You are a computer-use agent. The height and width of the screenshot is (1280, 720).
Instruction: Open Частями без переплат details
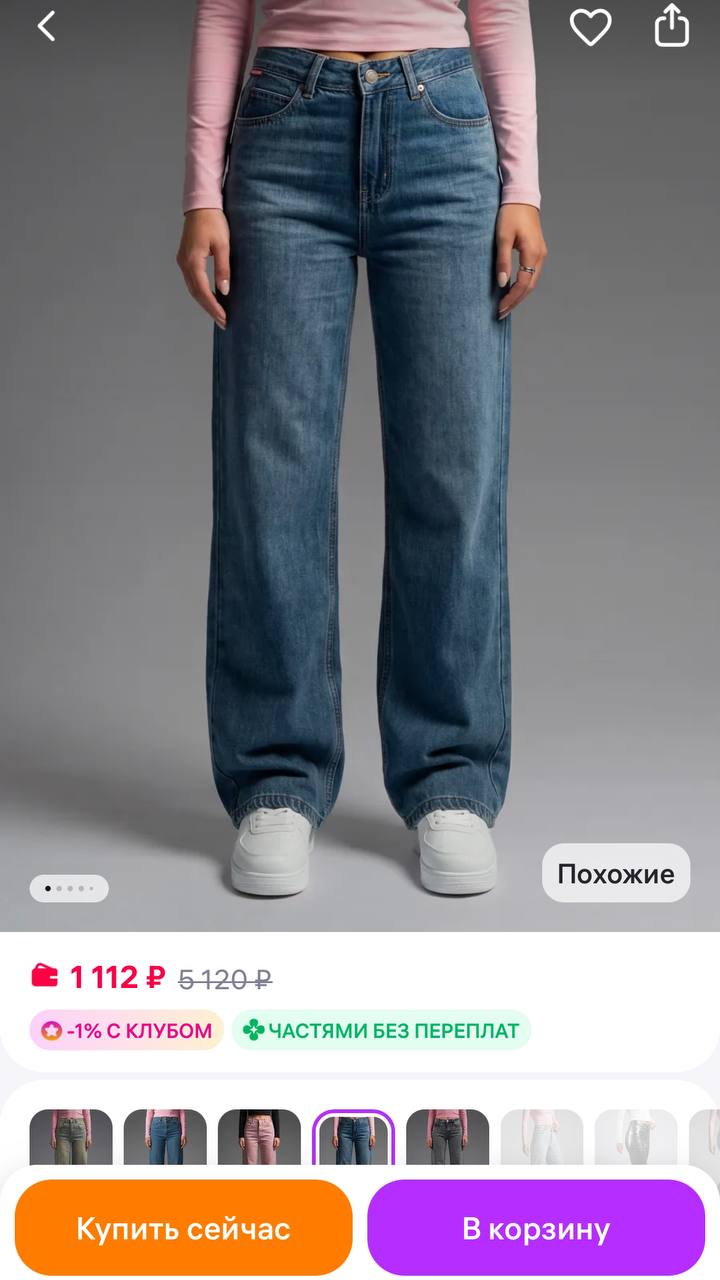tap(381, 1030)
